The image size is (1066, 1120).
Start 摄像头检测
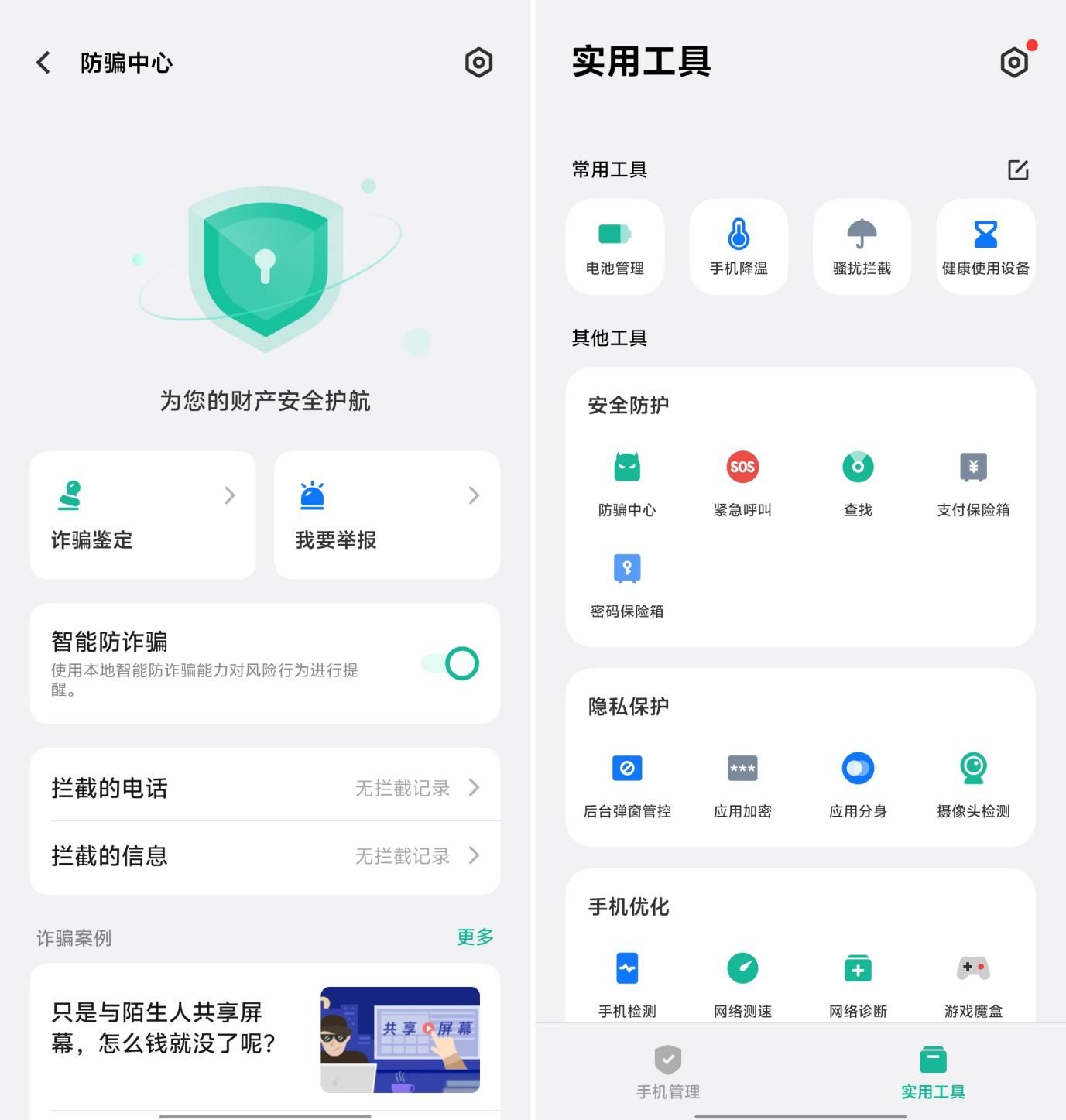pos(973,783)
